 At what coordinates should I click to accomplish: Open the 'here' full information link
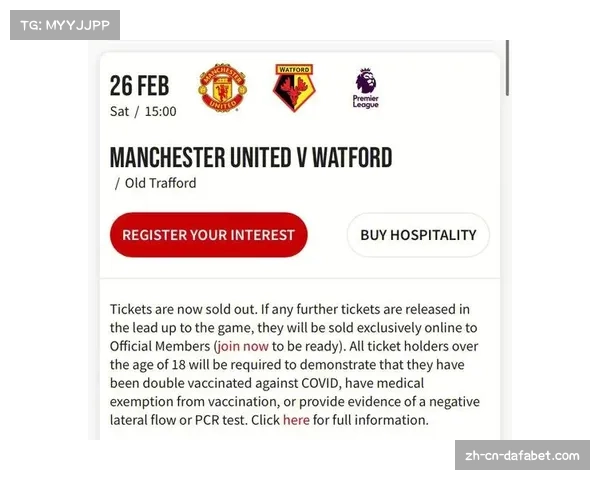pos(296,420)
